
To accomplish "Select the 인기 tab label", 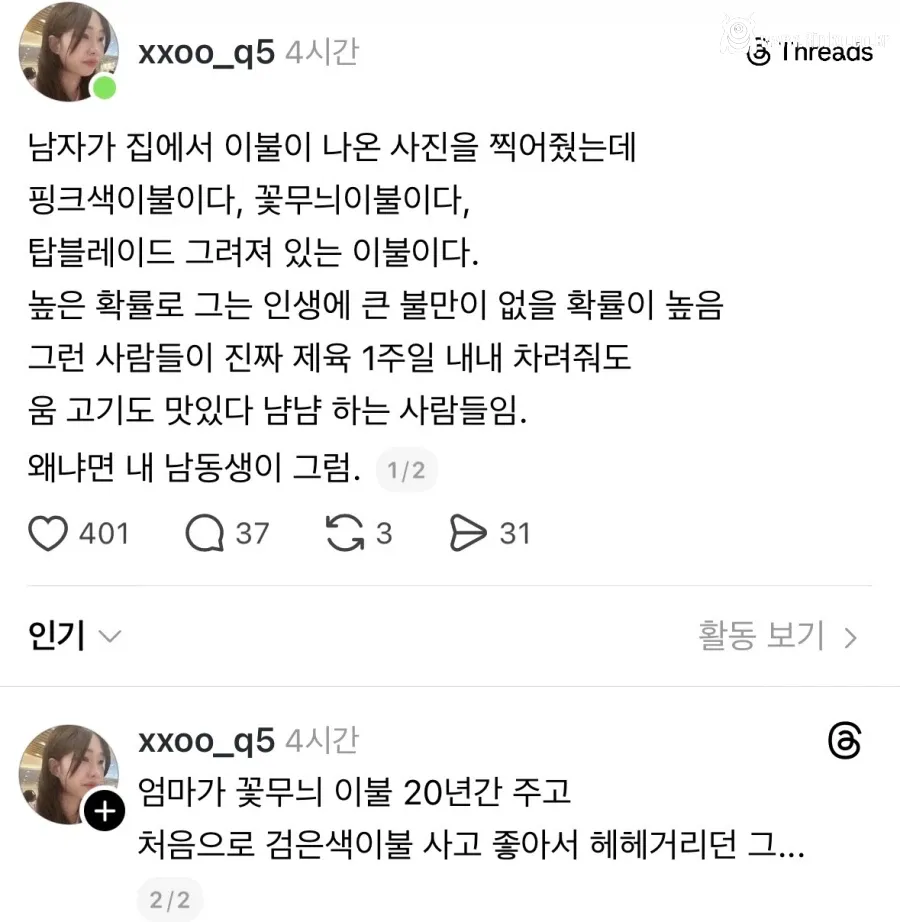I will click(53, 635).
